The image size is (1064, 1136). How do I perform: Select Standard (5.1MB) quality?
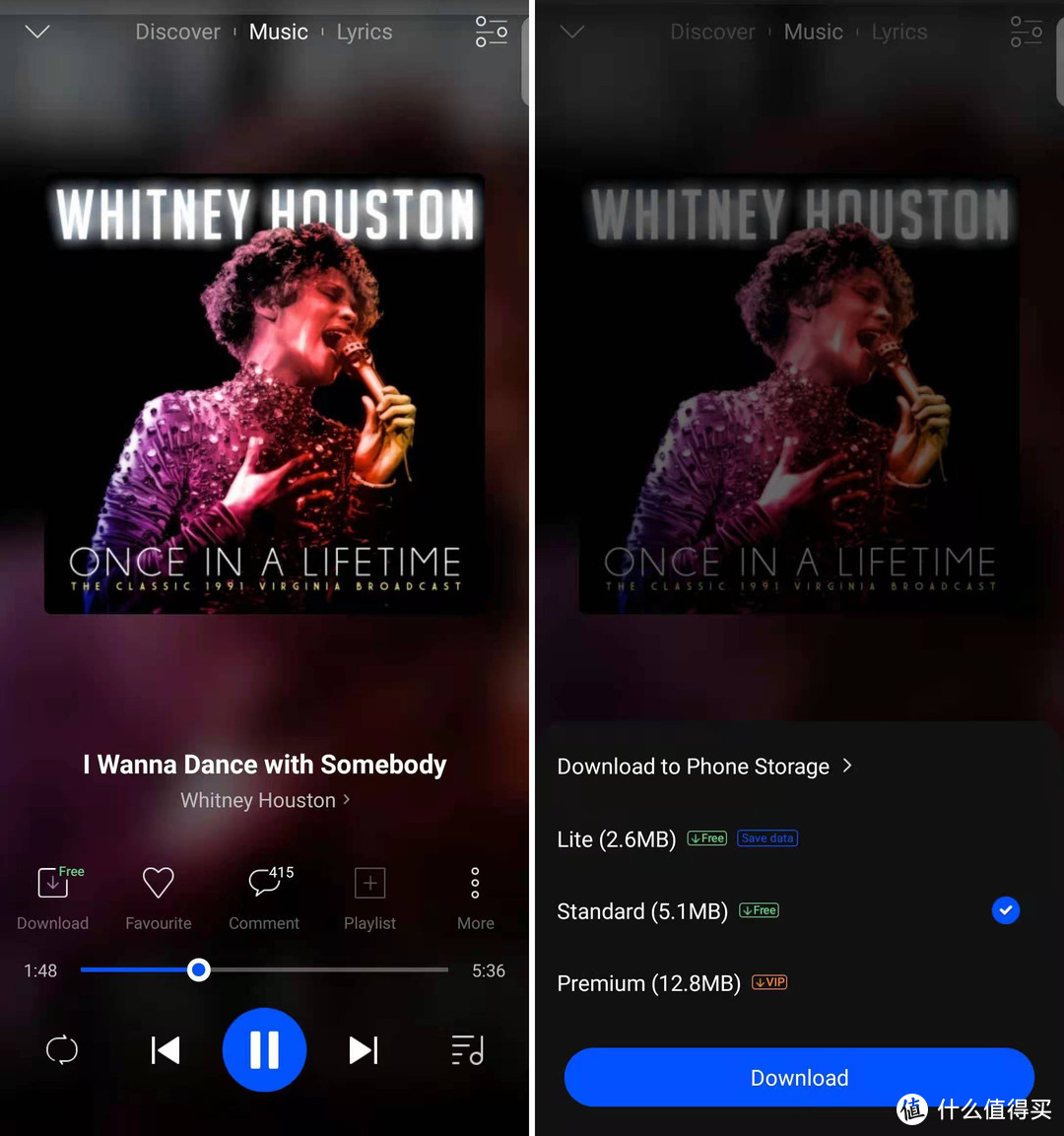point(642,911)
